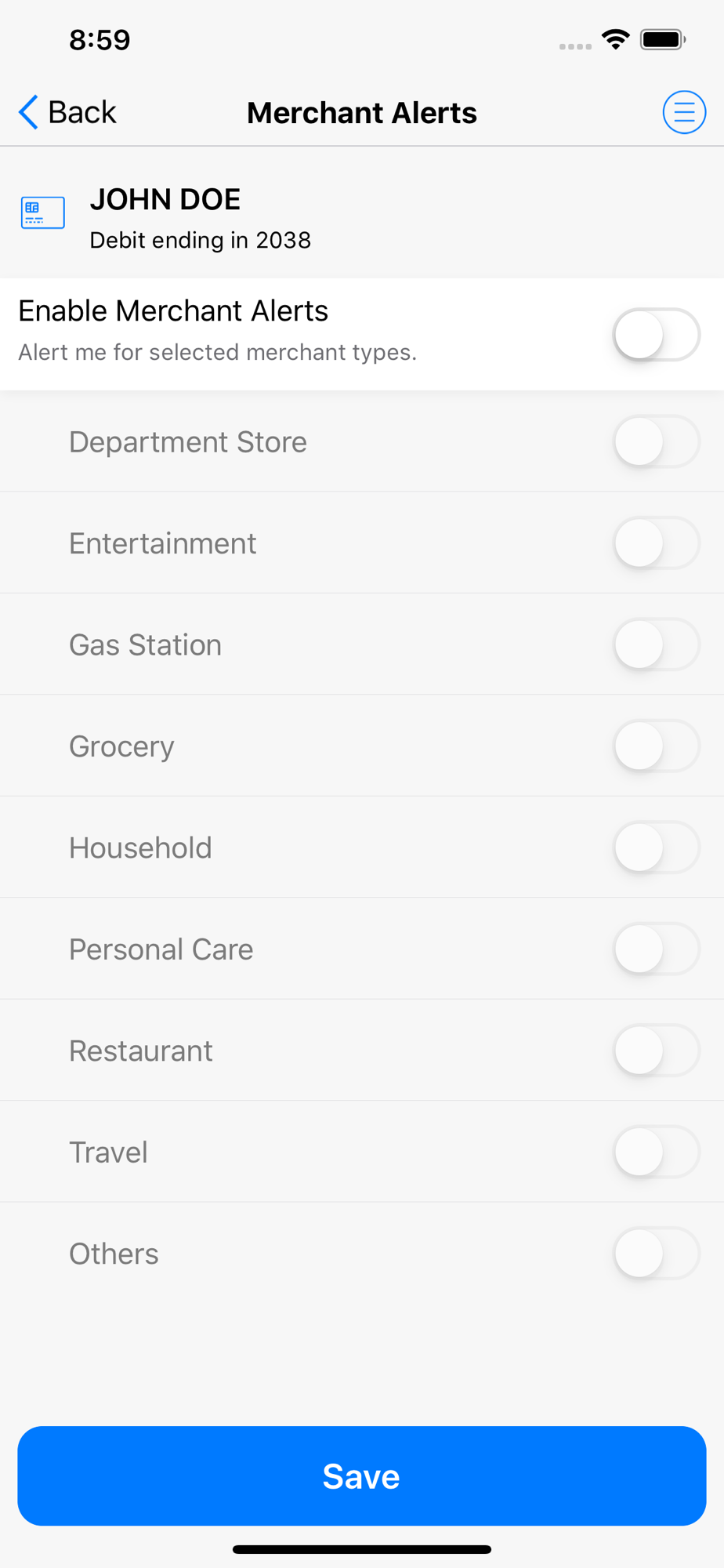The height and width of the screenshot is (1568, 724).
Task: Enable alerts for Gas Station
Action: click(657, 644)
